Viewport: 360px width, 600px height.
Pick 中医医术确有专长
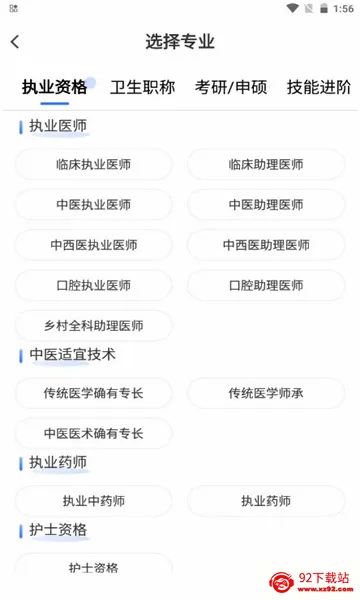coord(93,433)
